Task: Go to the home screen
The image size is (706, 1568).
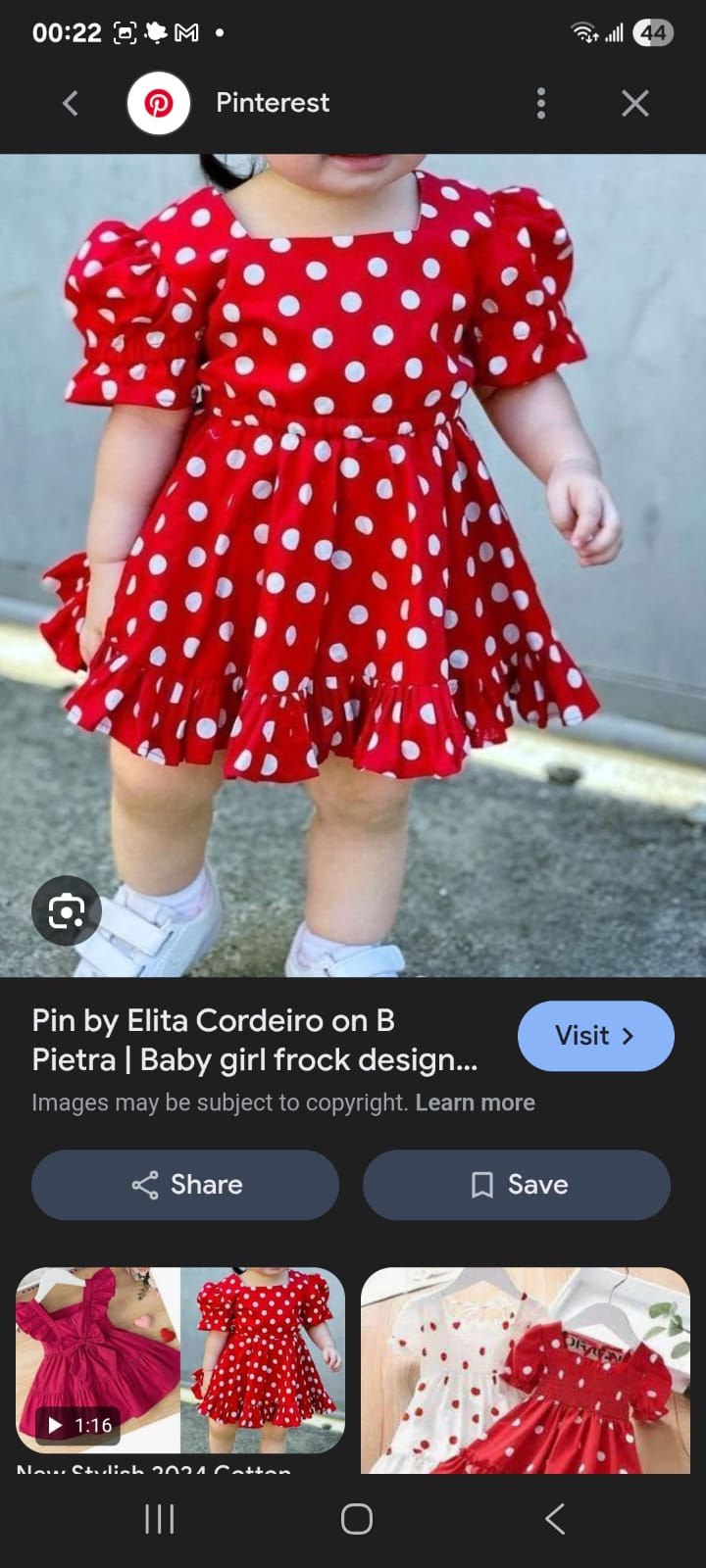Action: (x=356, y=1519)
